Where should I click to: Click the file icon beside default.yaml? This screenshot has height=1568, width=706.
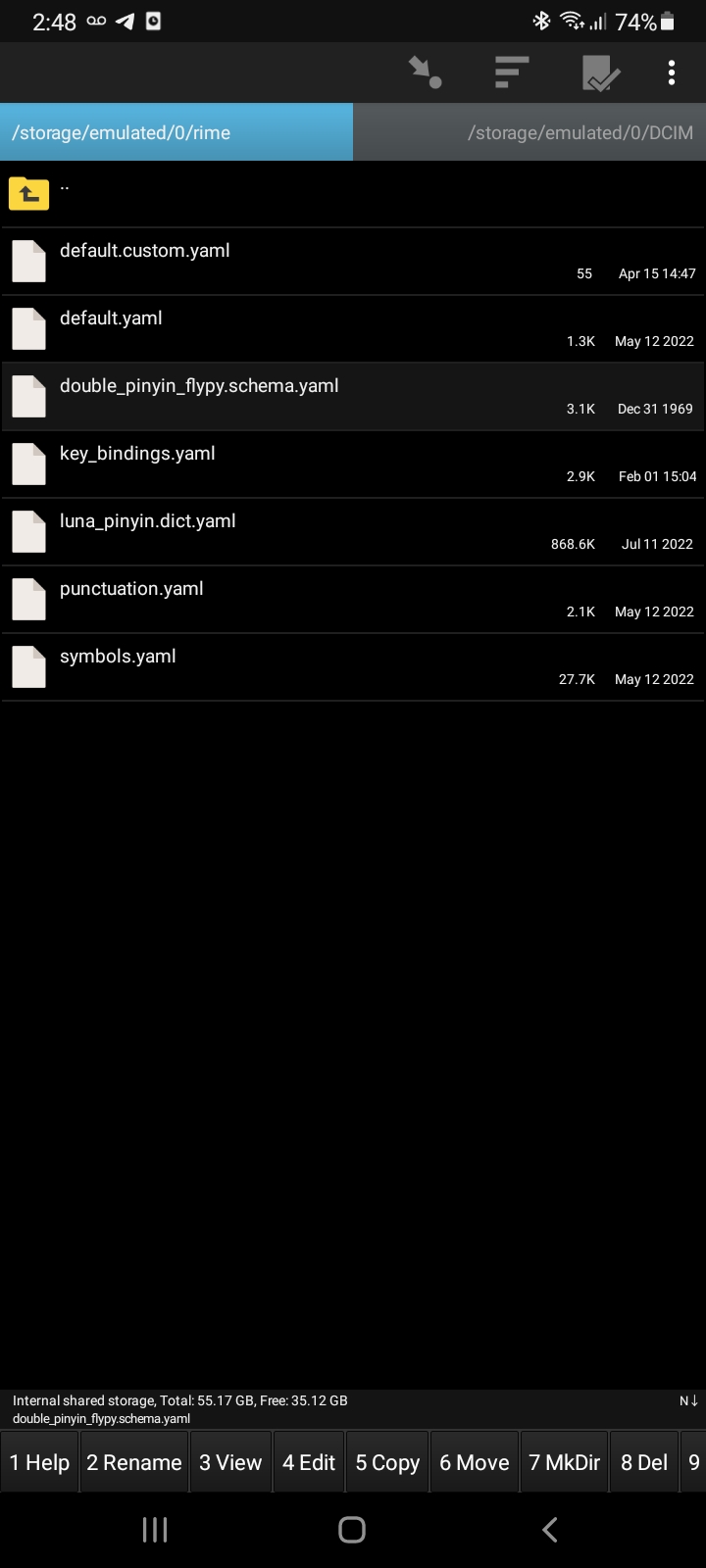tap(27, 328)
